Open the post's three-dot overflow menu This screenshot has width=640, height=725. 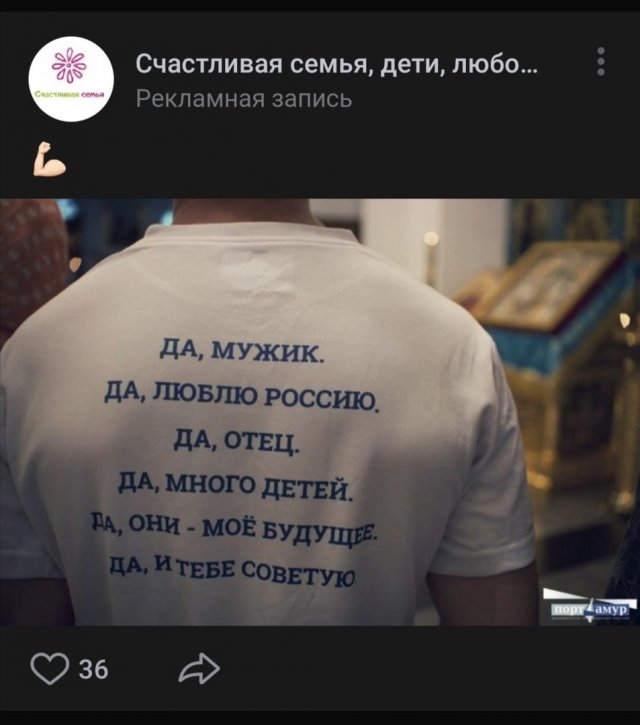click(x=600, y=62)
